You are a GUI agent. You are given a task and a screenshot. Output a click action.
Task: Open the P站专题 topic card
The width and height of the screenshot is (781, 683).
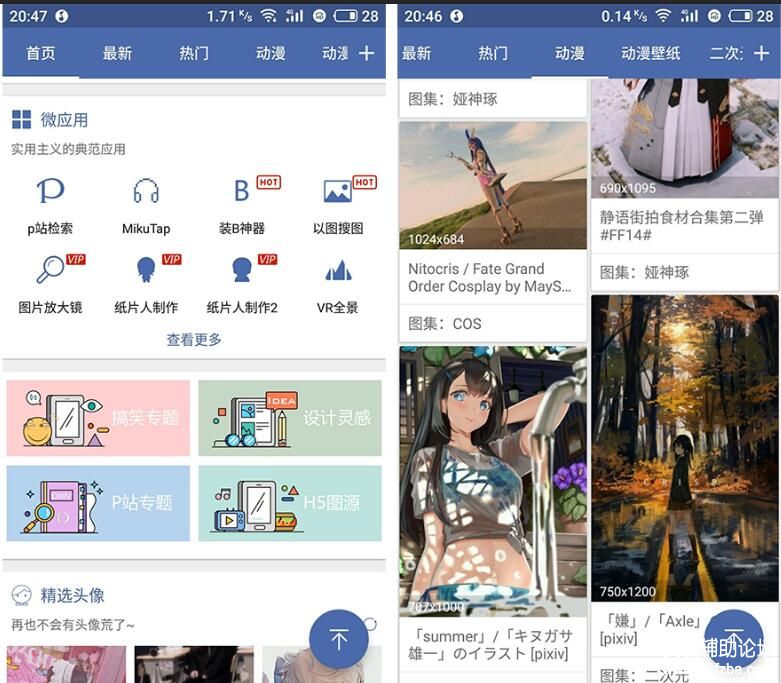click(x=98, y=503)
